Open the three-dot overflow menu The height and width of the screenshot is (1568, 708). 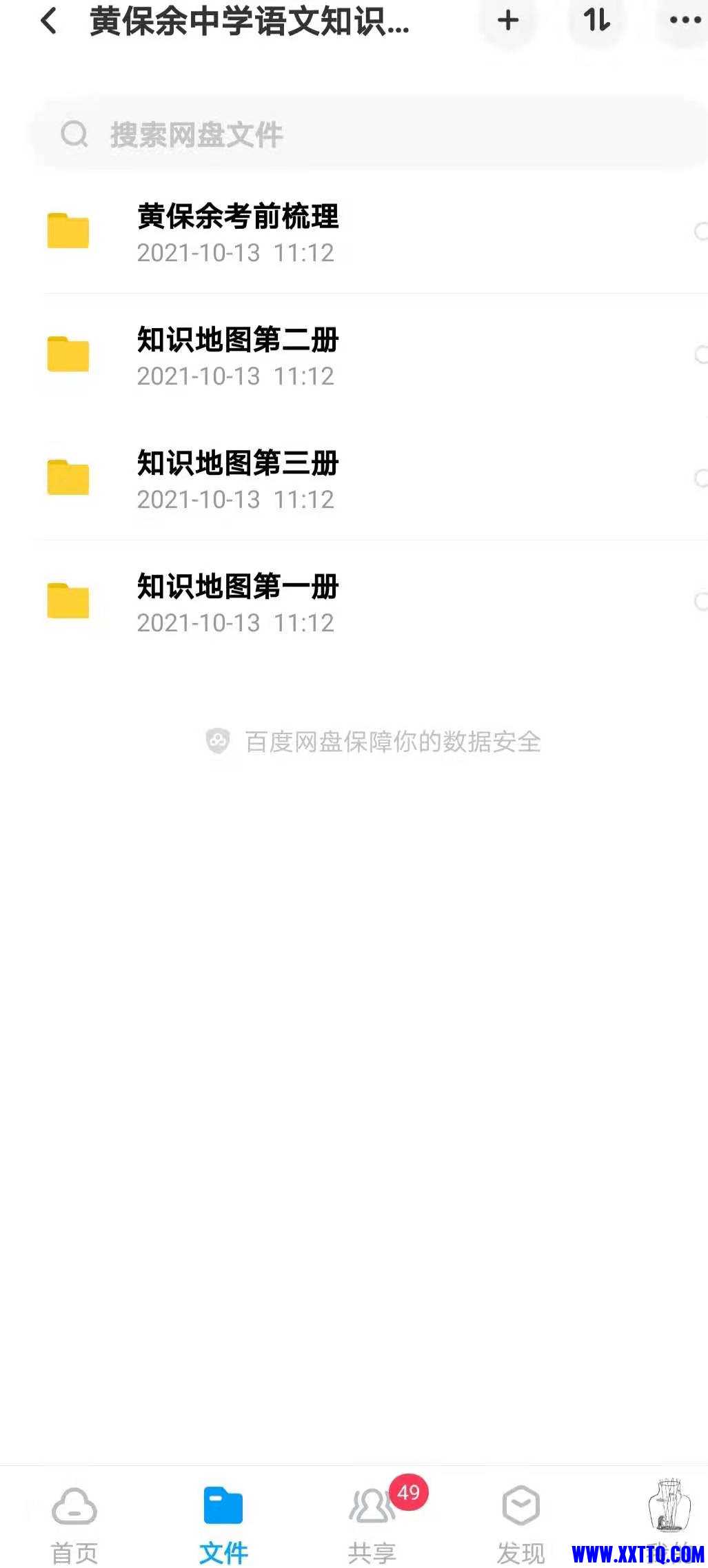point(685,21)
